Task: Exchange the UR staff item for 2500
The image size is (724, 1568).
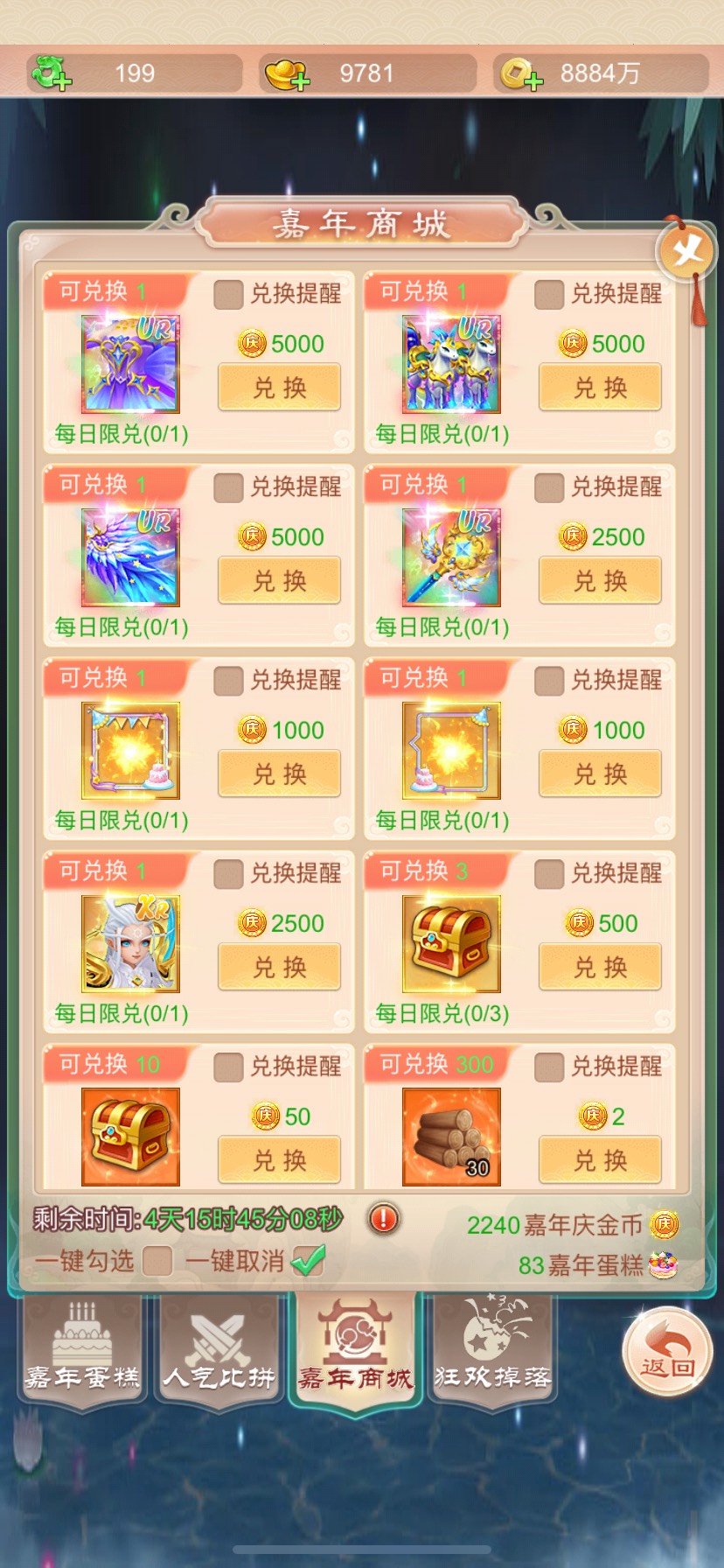Action: pos(600,581)
